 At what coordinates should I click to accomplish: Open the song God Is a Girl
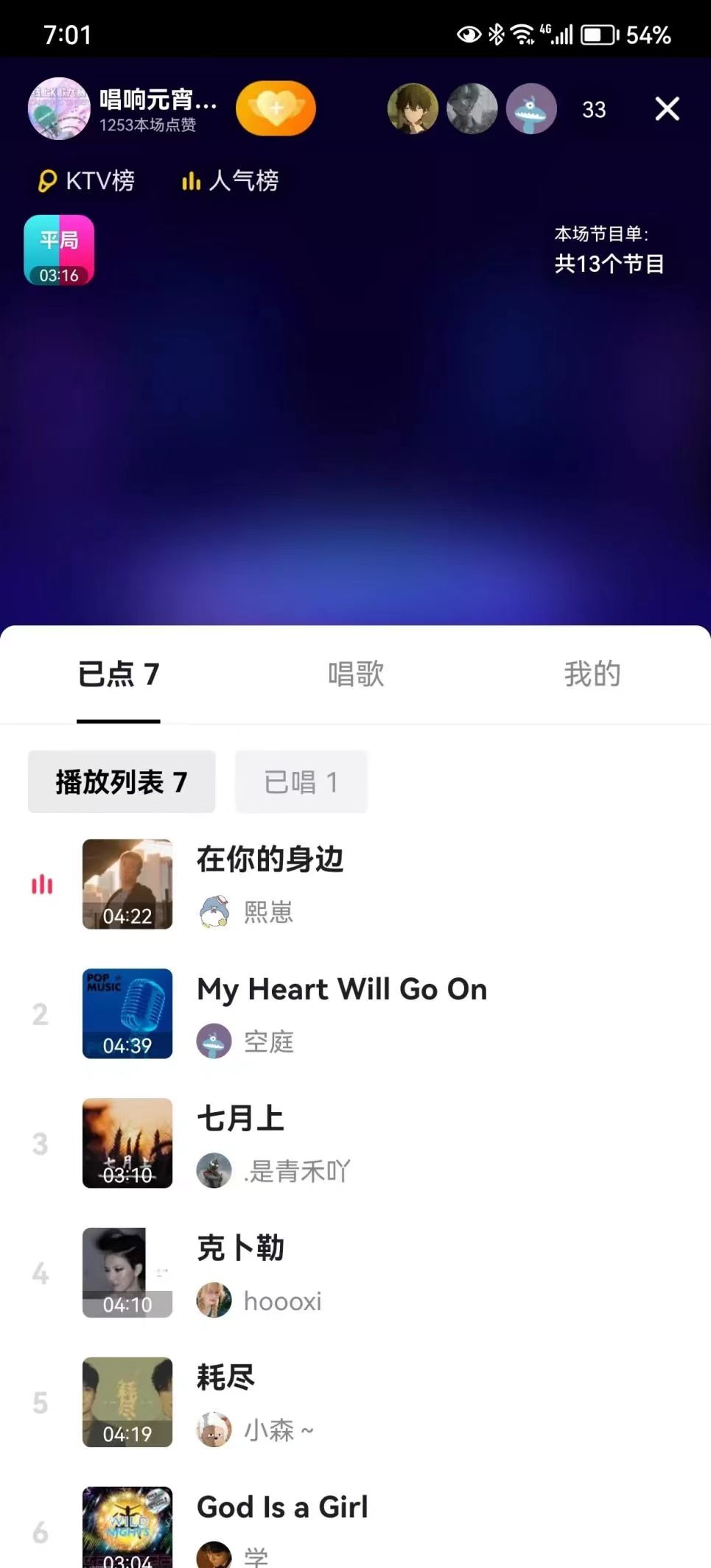[x=282, y=1508]
